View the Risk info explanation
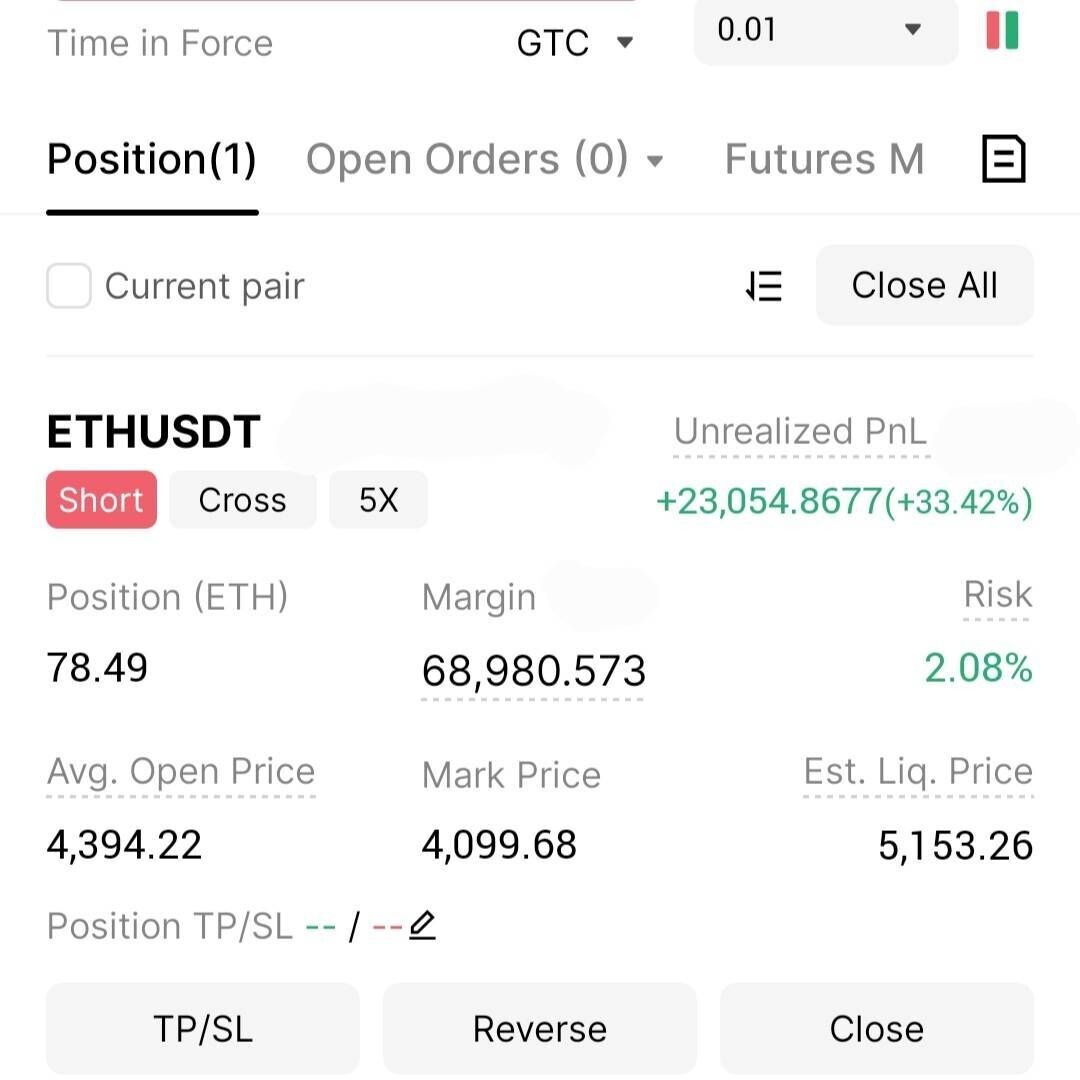 [997, 596]
